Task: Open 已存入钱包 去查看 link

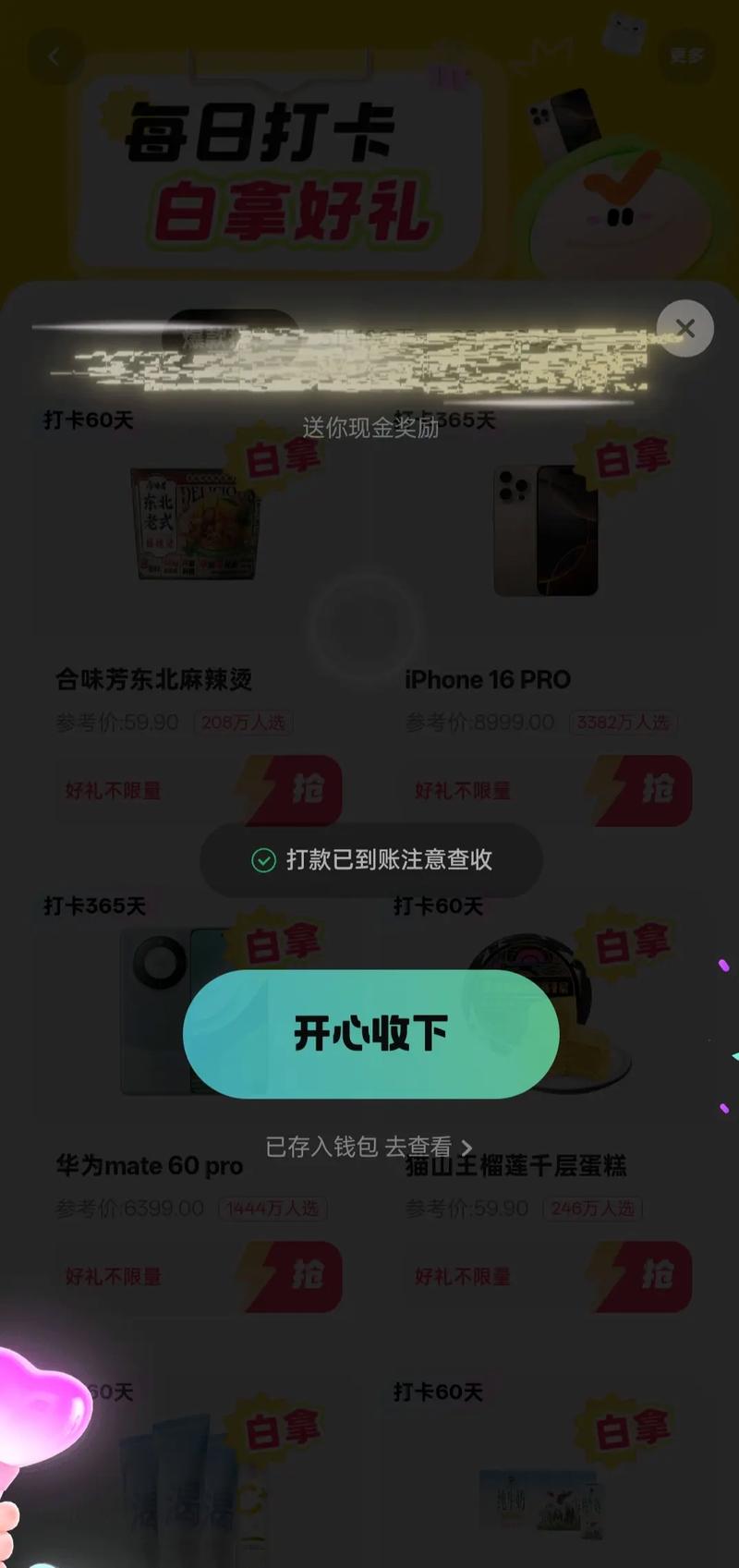Action: 369,1147
